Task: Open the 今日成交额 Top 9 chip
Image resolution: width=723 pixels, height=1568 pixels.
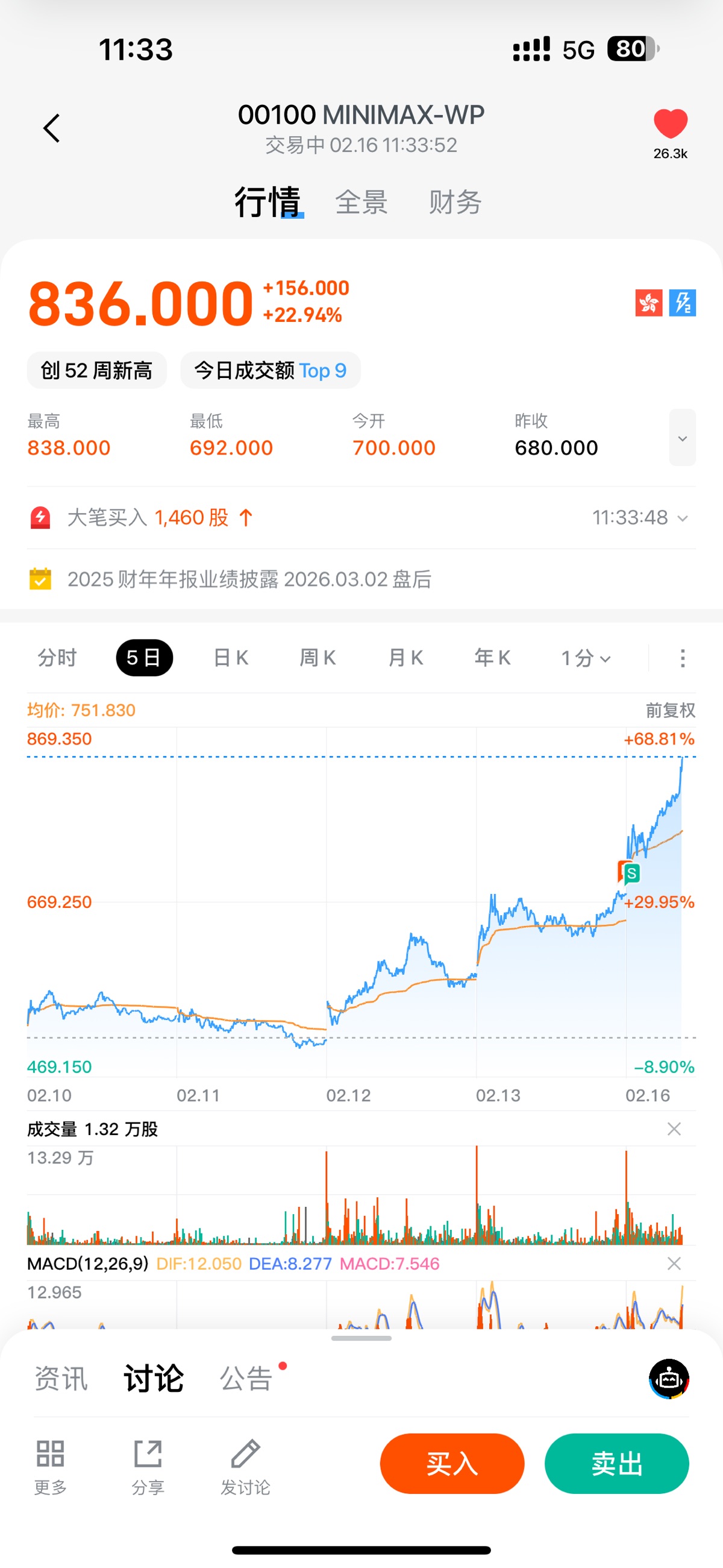Action: click(x=270, y=370)
